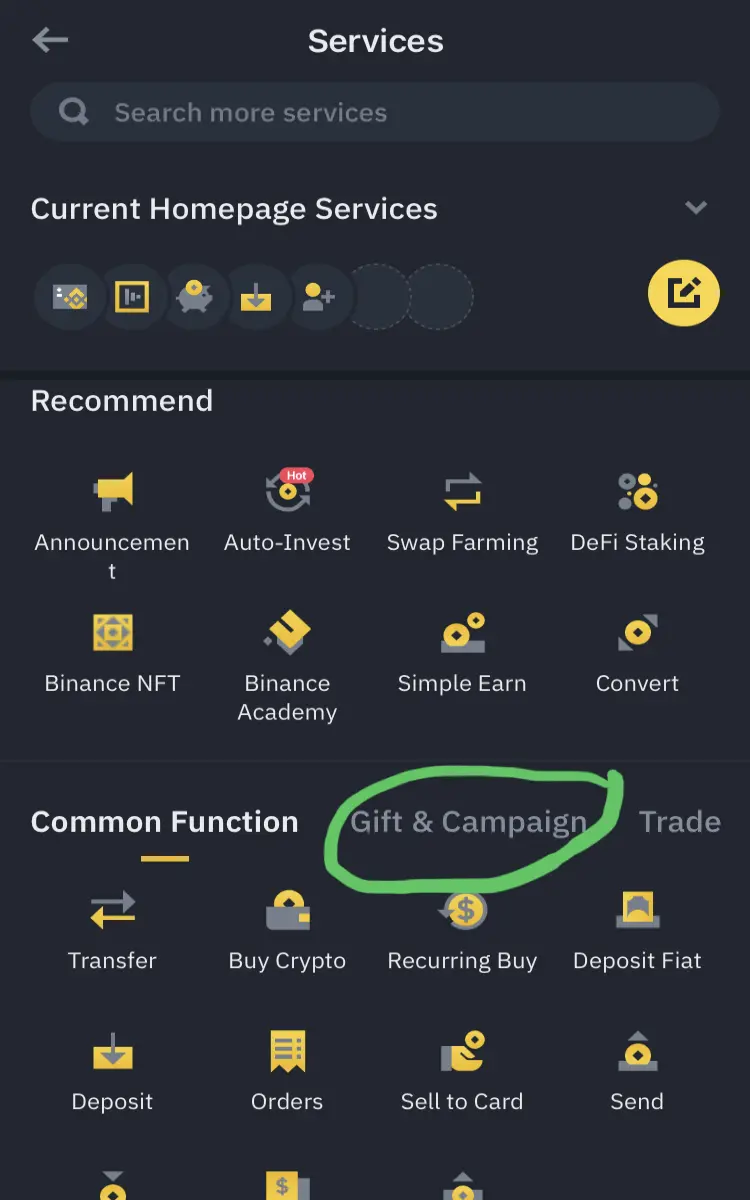750x1200 pixels.
Task: Open Binance NFT
Action: tap(112, 653)
